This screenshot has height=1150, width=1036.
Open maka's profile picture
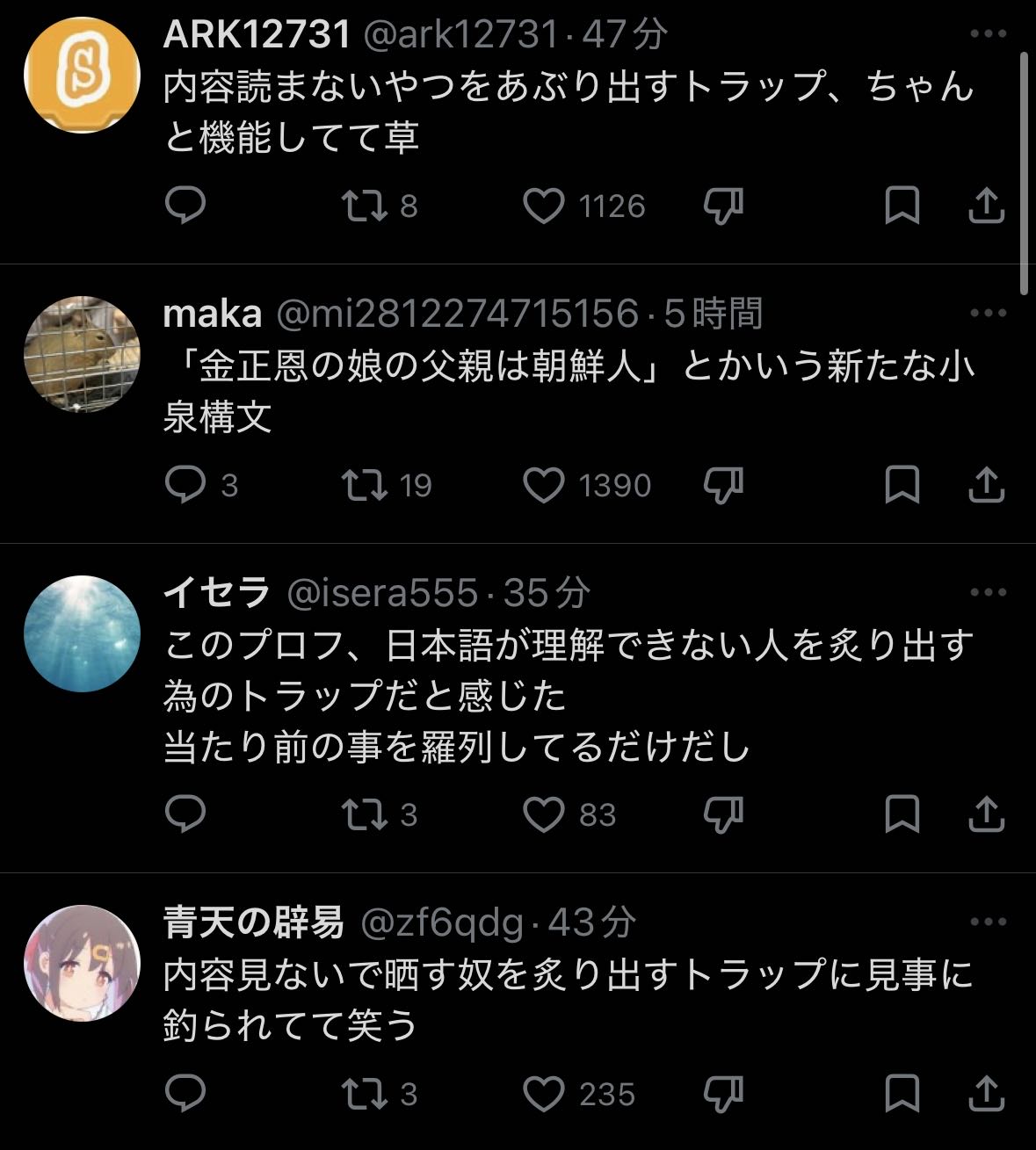tap(82, 354)
